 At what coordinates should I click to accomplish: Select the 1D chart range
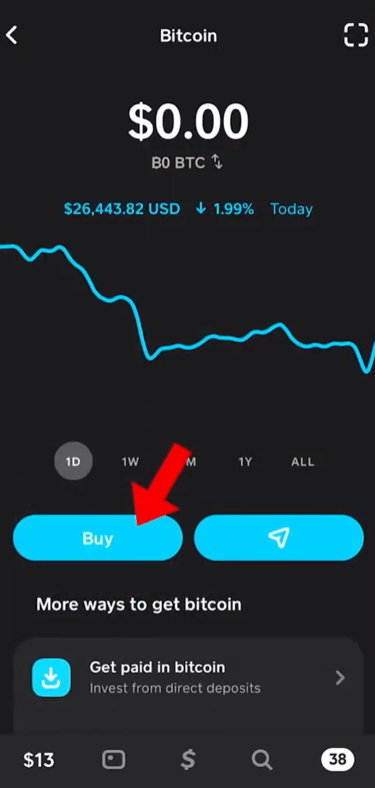(73, 461)
